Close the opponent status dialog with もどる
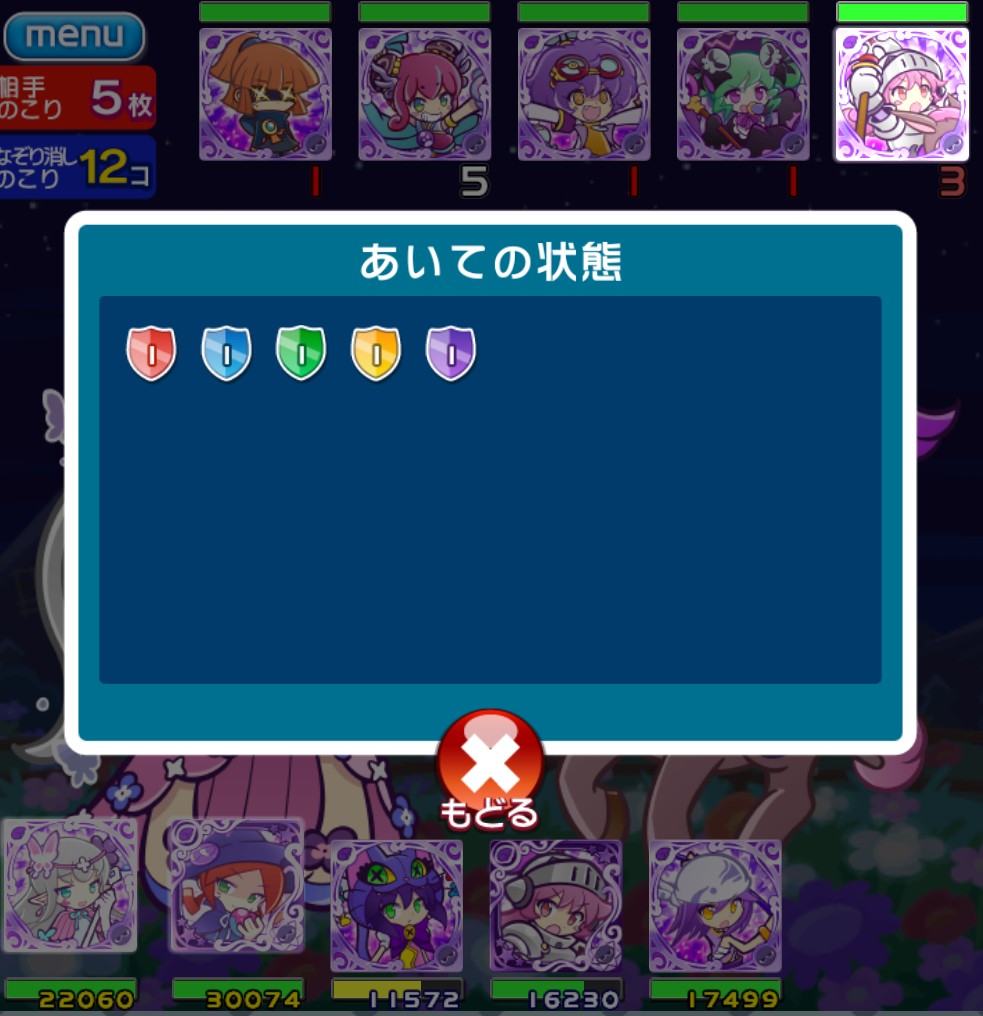983x1016 pixels. coord(490,768)
